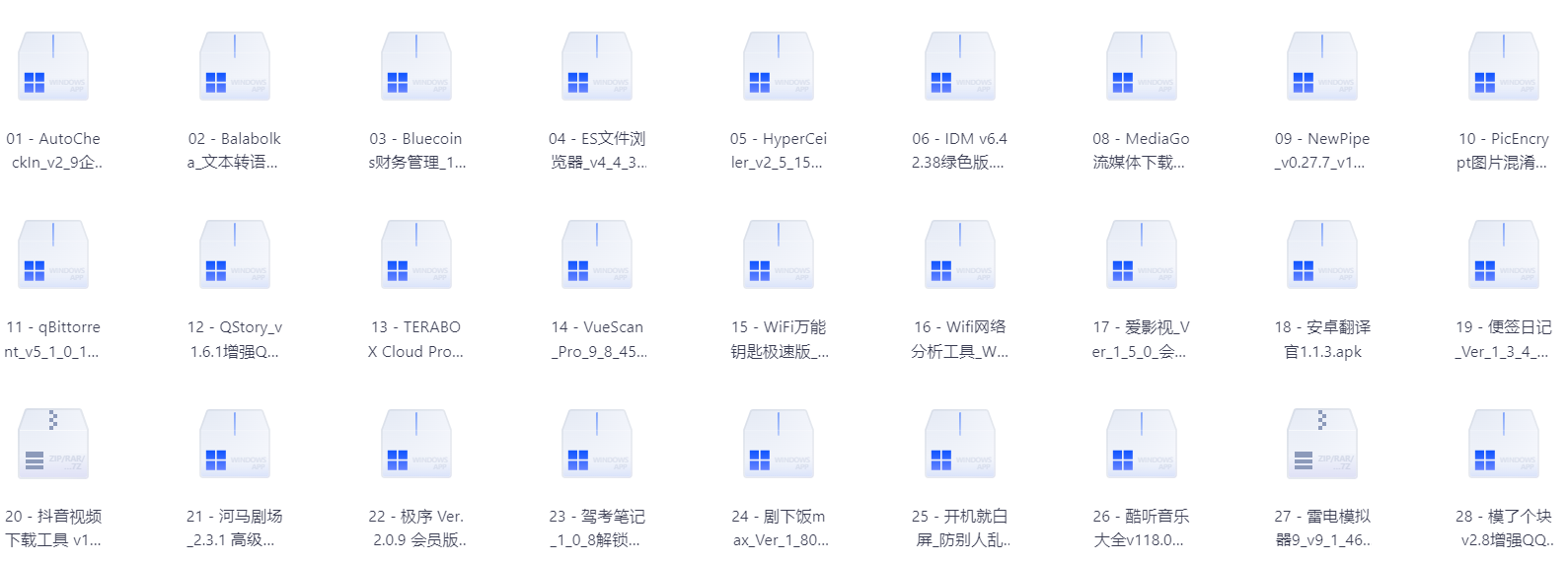
Task: Open the 10 - PicEncrypt图片混淆 file
Action: point(1504,67)
